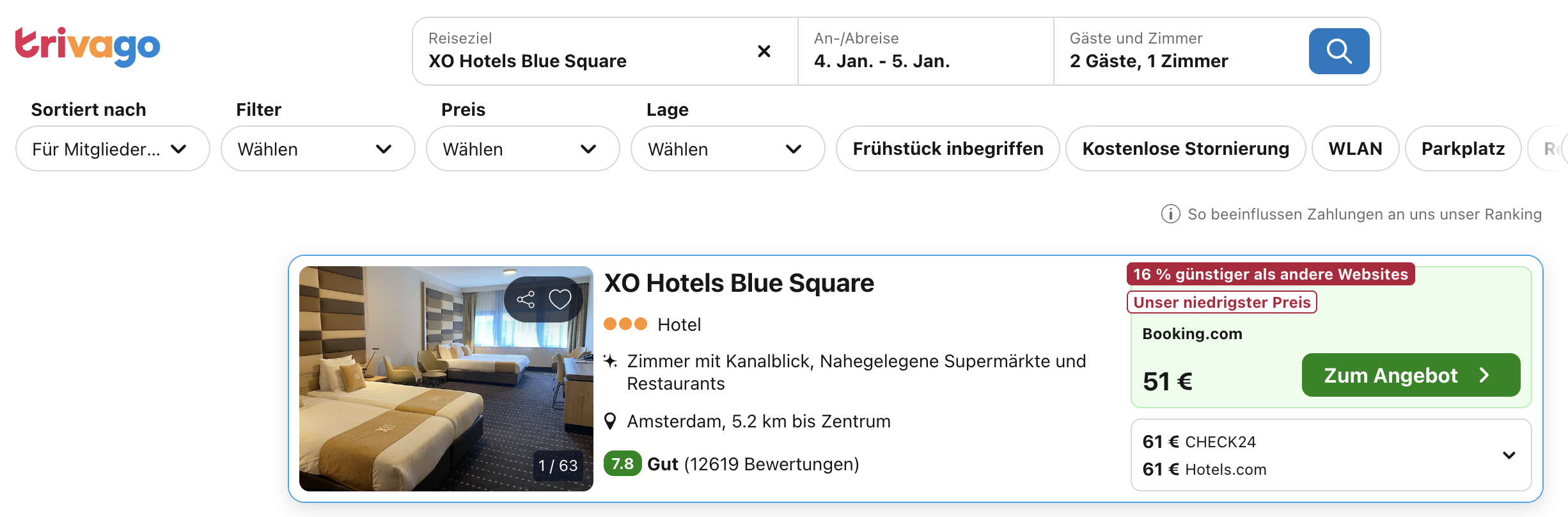Open the Preis dropdown
The height and width of the screenshot is (517, 1568).
[522, 149]
